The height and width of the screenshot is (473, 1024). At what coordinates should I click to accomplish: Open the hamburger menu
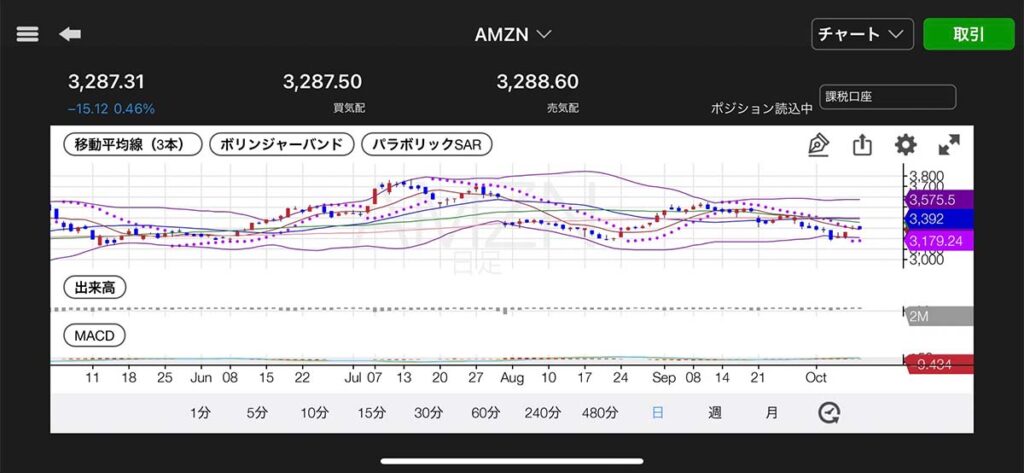pyautogui.click(x=28, y=34)
